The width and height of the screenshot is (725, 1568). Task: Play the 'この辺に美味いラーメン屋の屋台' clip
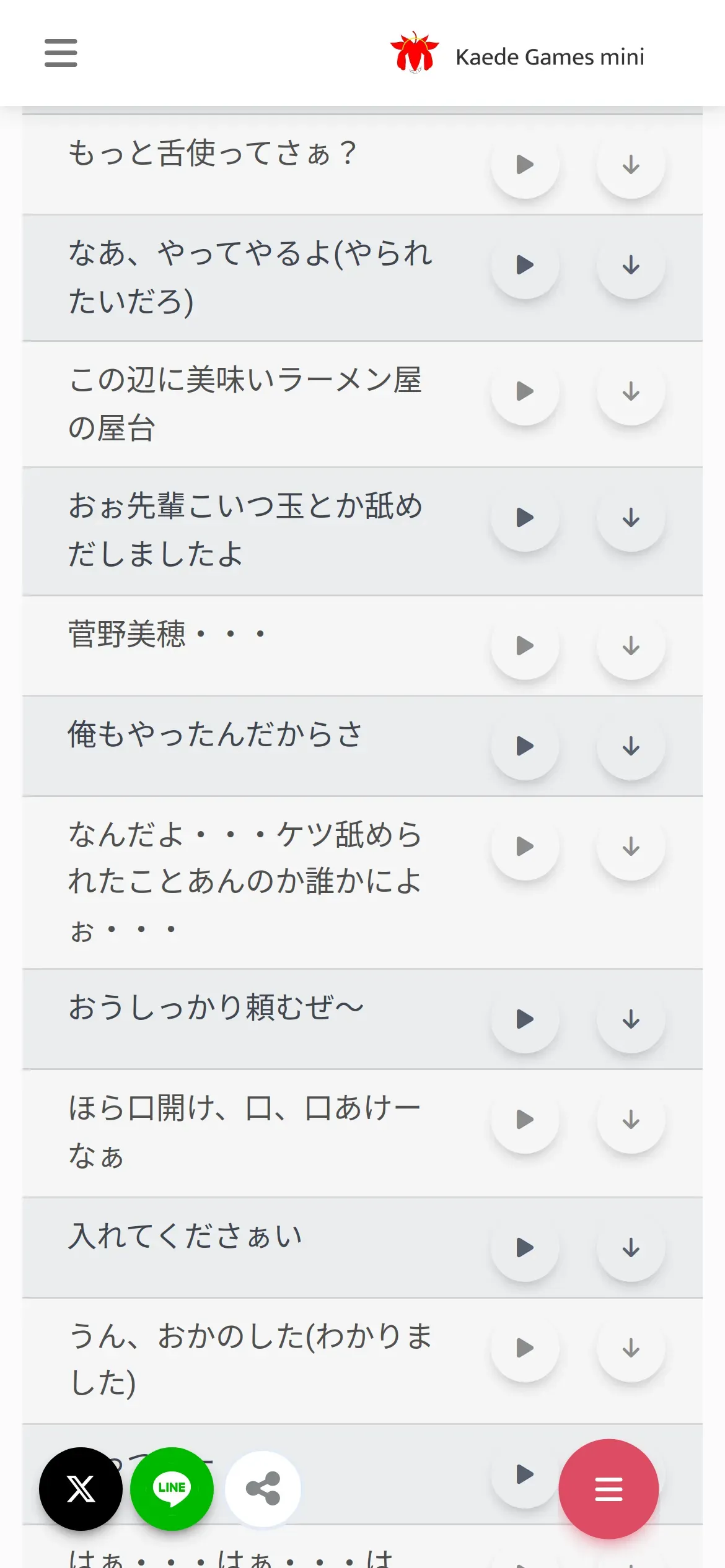[525, 391]
